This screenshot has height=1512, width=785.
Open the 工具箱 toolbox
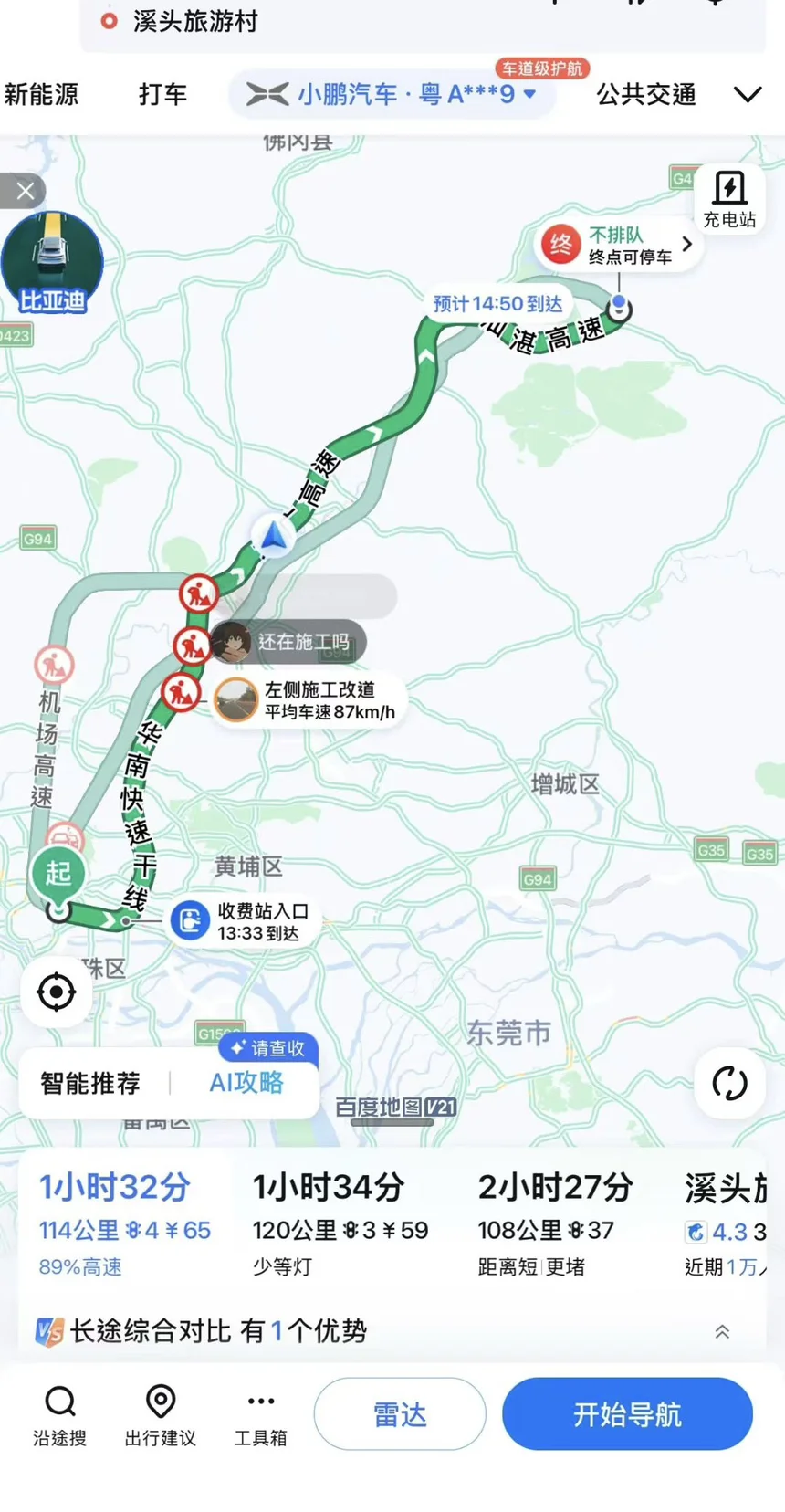point(261,1416)
